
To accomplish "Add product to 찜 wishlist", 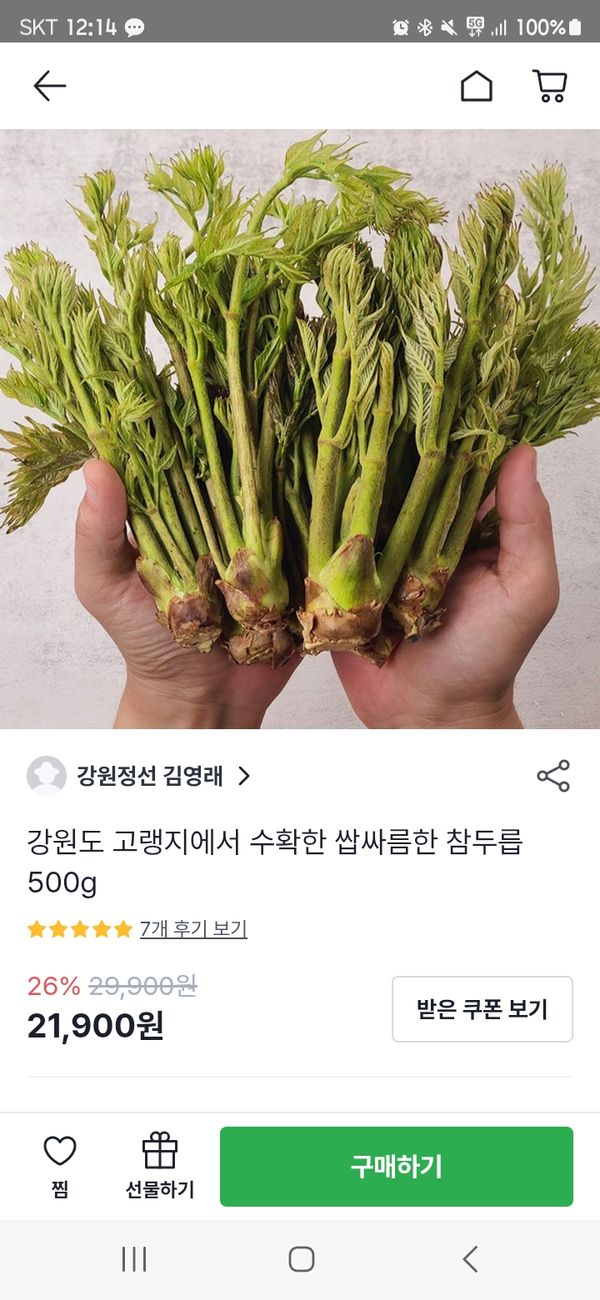I will coord(60,1166).
